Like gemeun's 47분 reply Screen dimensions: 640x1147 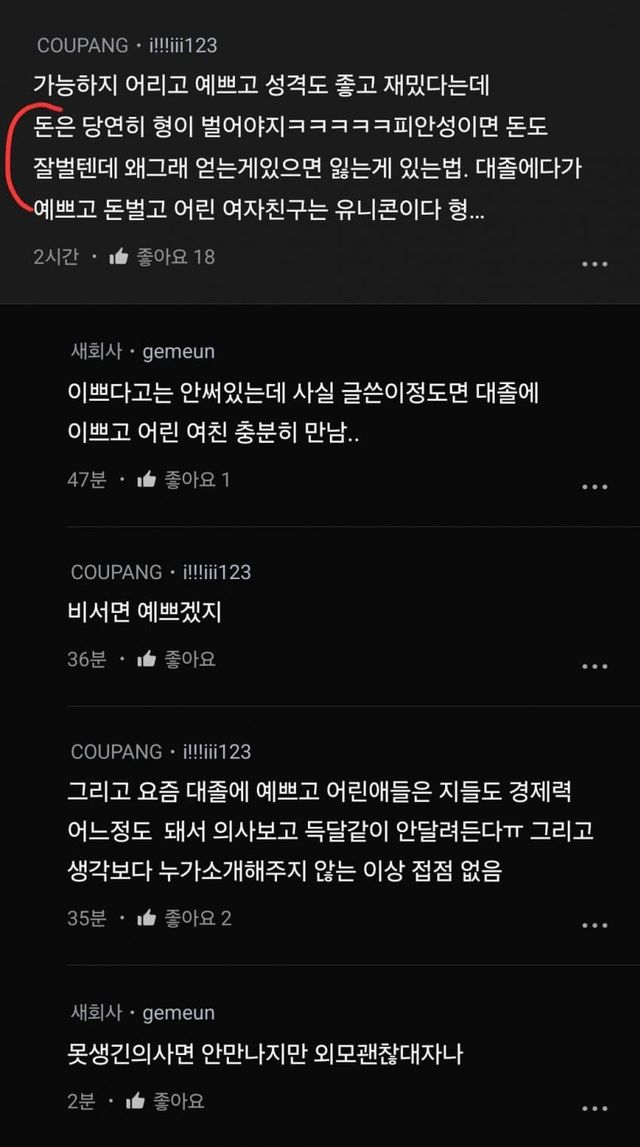coord(147,480)
